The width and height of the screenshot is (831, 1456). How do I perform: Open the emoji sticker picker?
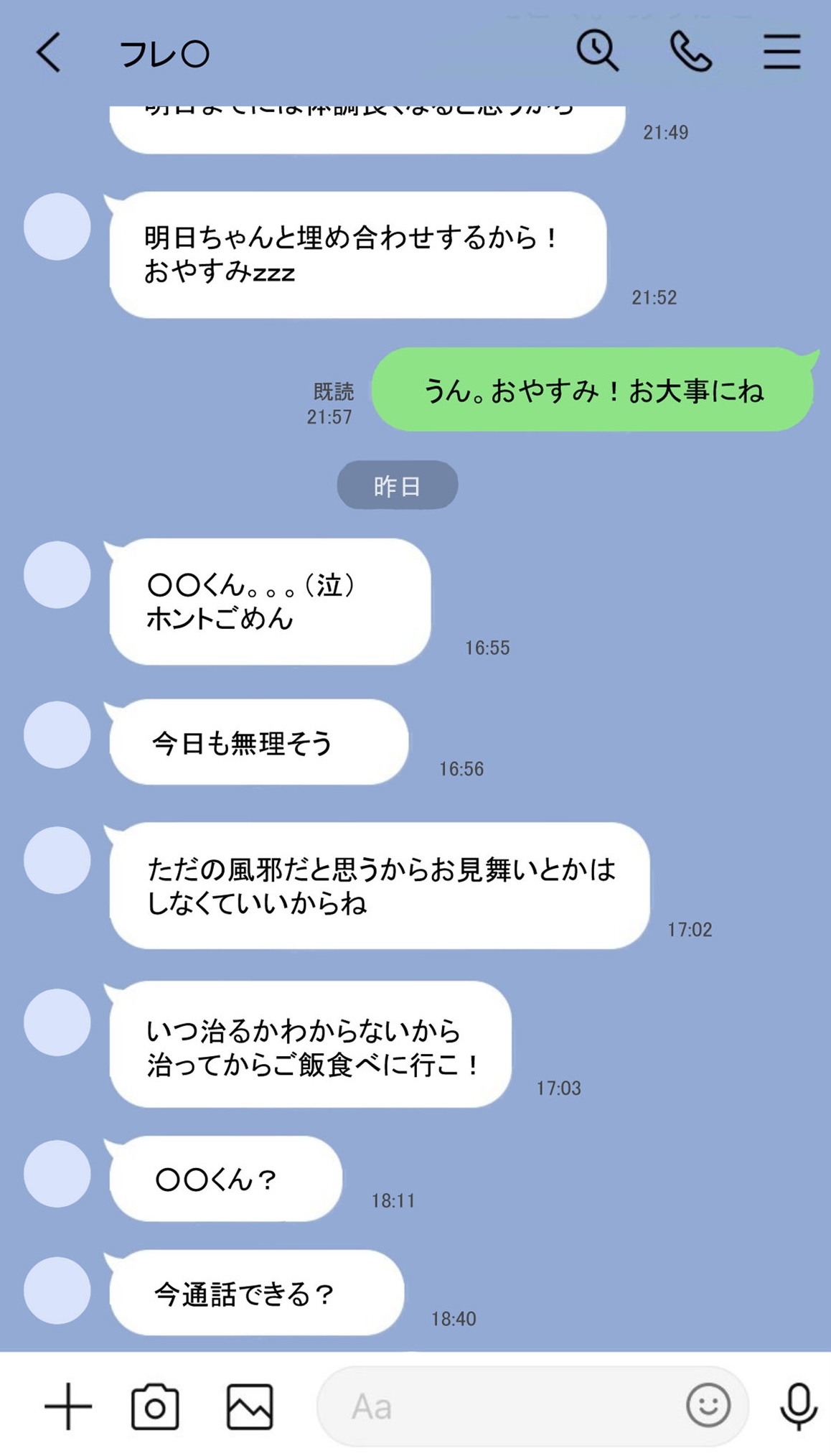coord(708,1404)
